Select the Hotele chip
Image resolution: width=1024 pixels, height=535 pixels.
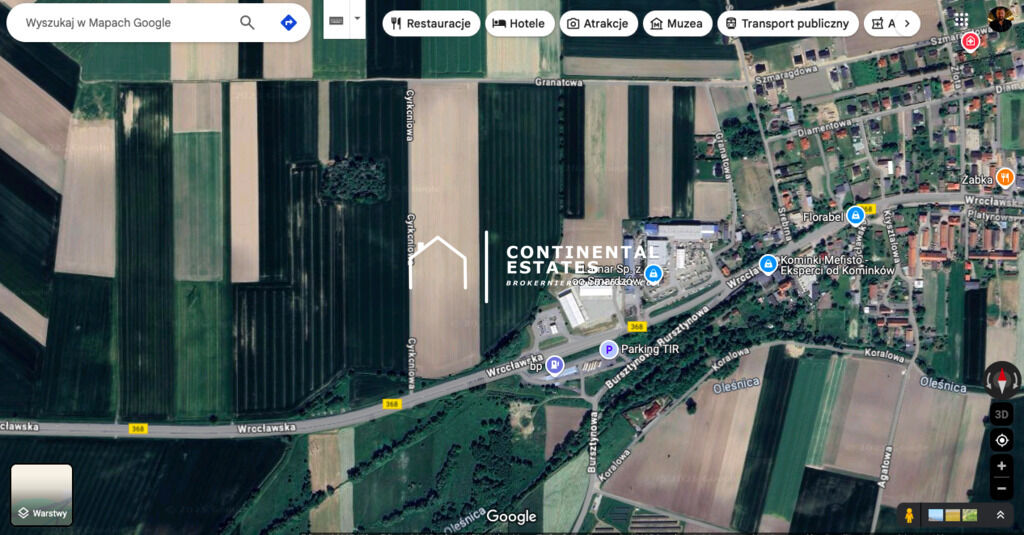click(x=520, y=23)
